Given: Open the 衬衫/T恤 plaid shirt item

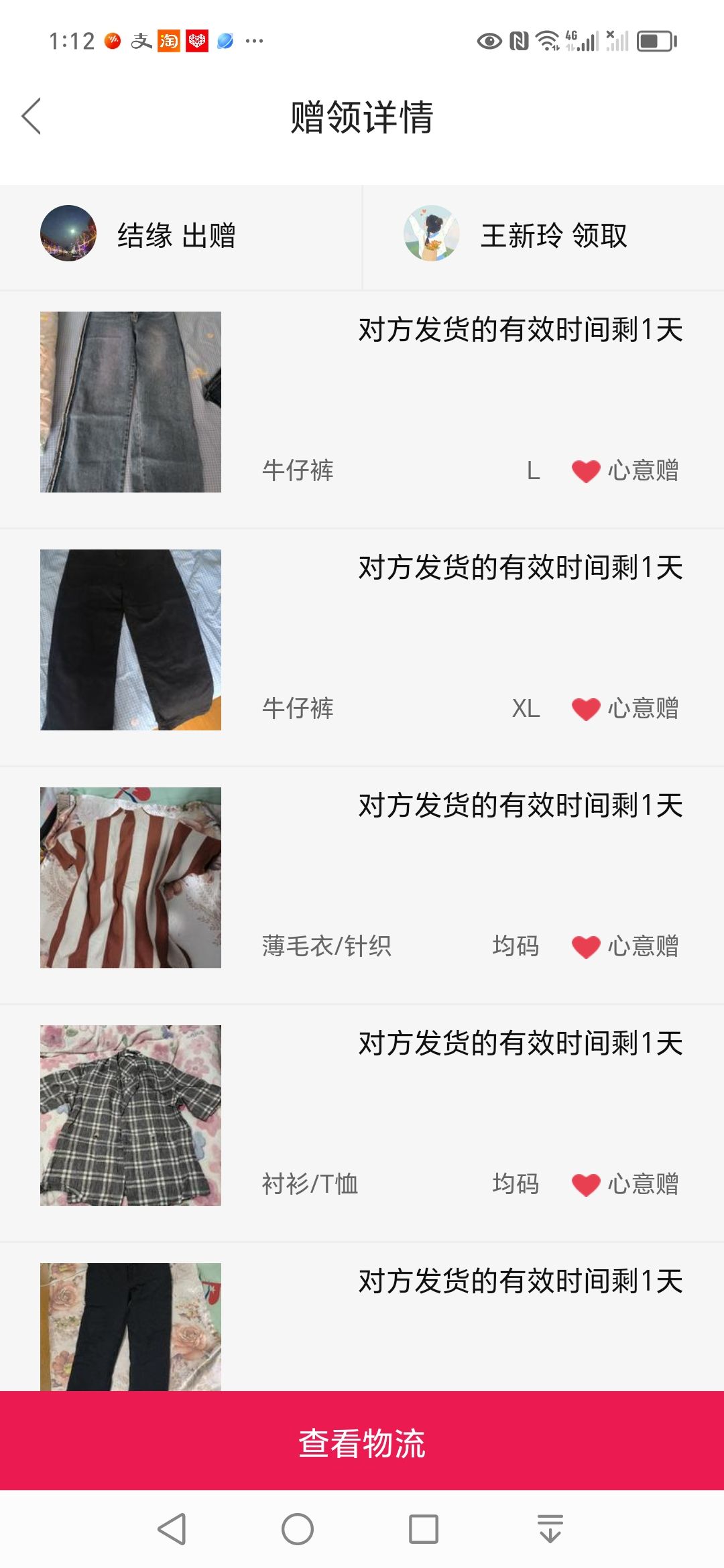Looking at the screenshot, I should 362,1123.
